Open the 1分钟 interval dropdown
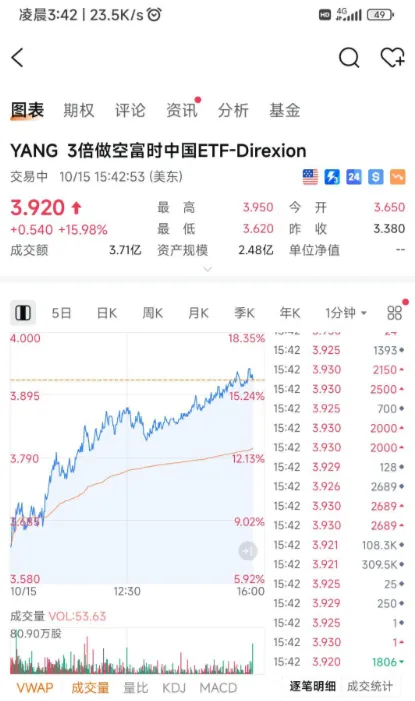 (346, 313)
